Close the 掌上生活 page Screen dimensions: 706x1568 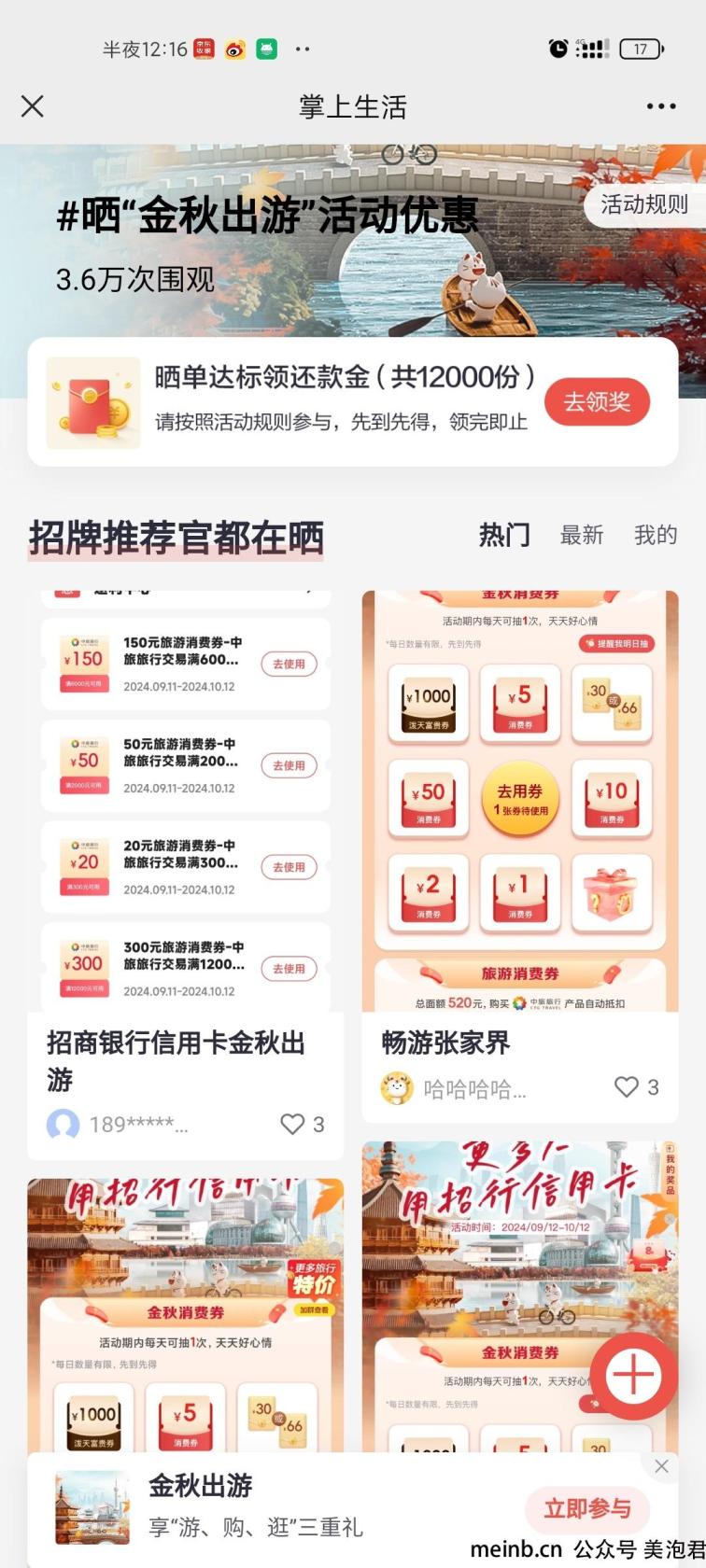click(x=33, y=106)
